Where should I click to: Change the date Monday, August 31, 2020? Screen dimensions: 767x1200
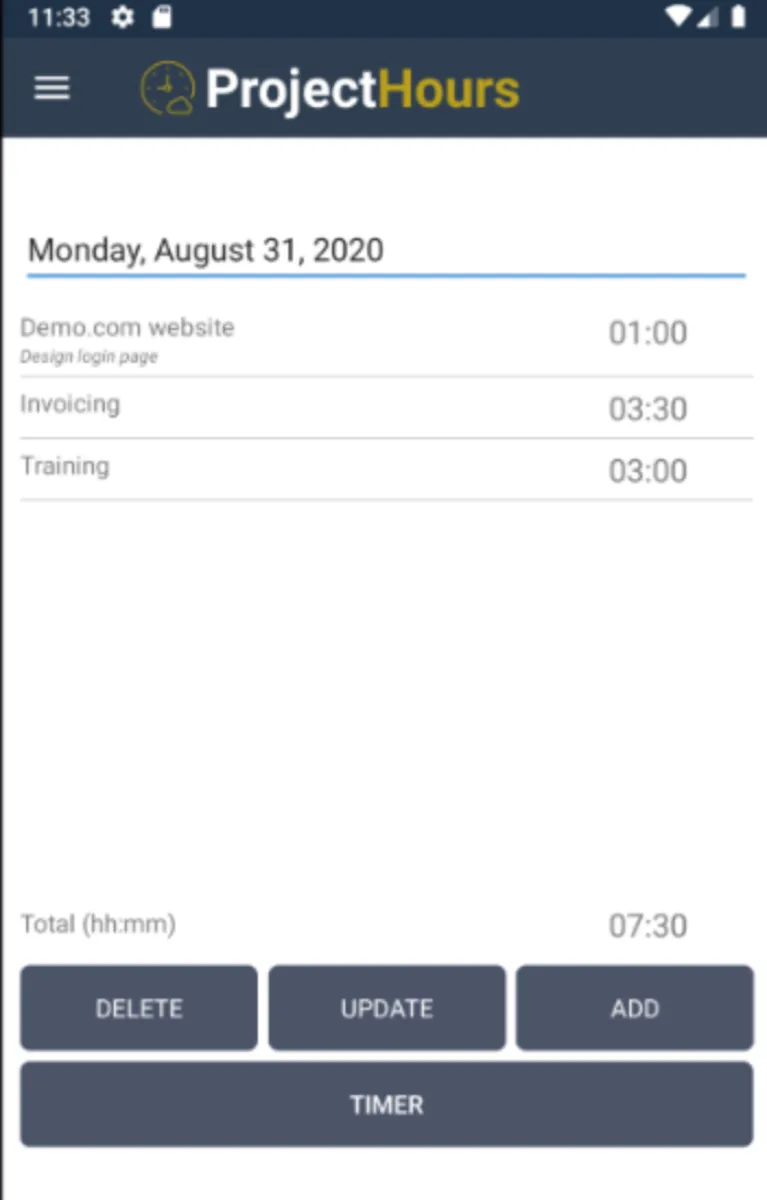(385, 250)
